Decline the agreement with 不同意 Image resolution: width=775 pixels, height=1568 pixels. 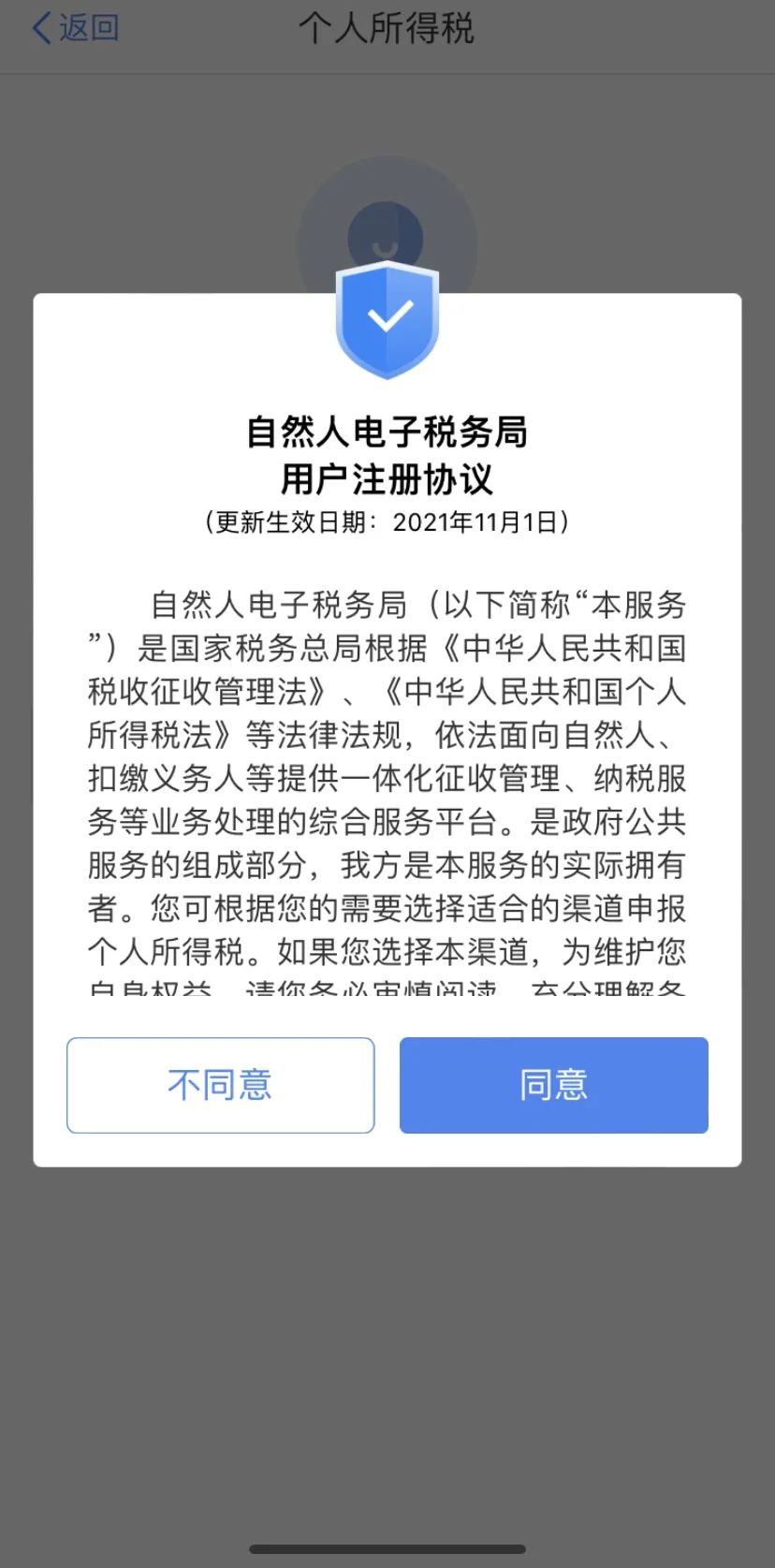click(x=220, y=1085)
